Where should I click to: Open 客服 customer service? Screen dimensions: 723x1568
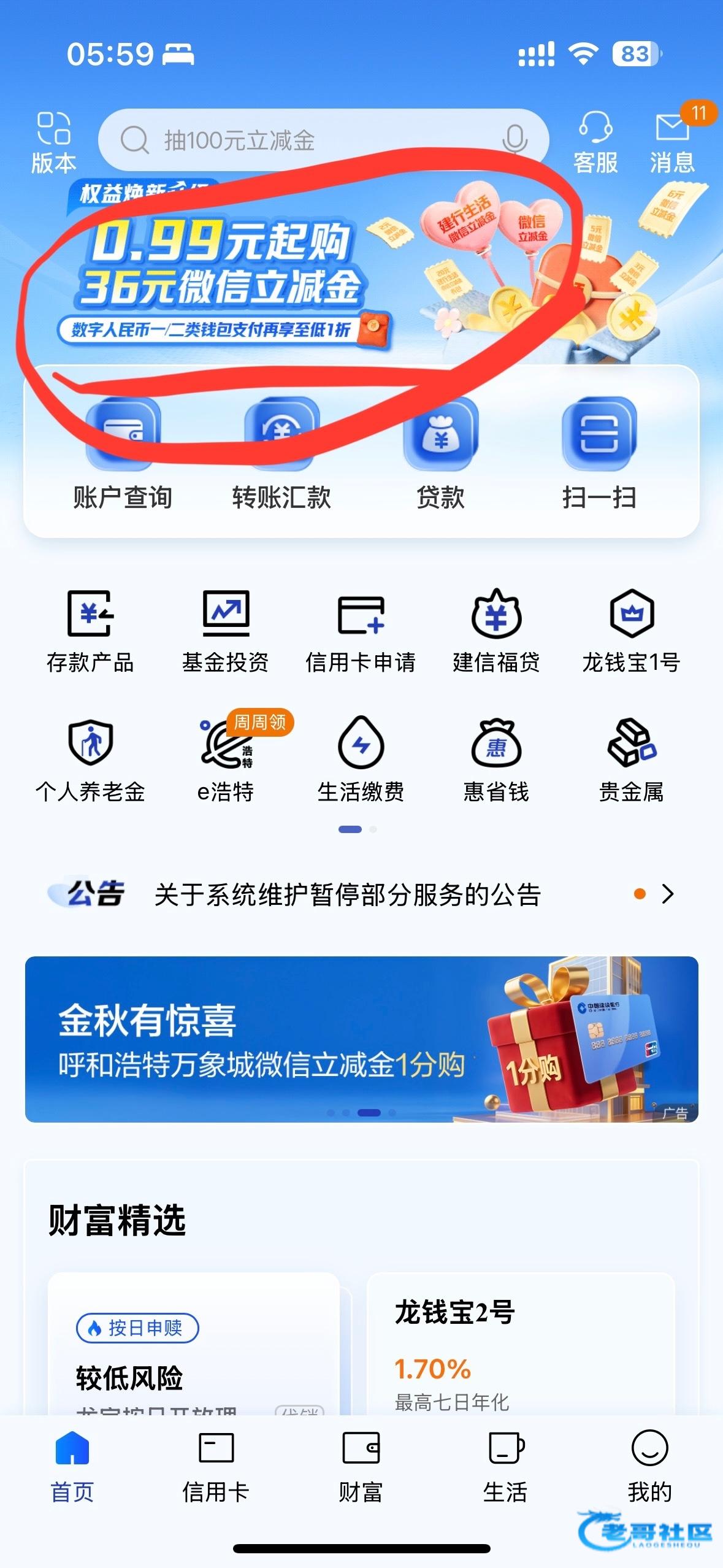(595, 142)
